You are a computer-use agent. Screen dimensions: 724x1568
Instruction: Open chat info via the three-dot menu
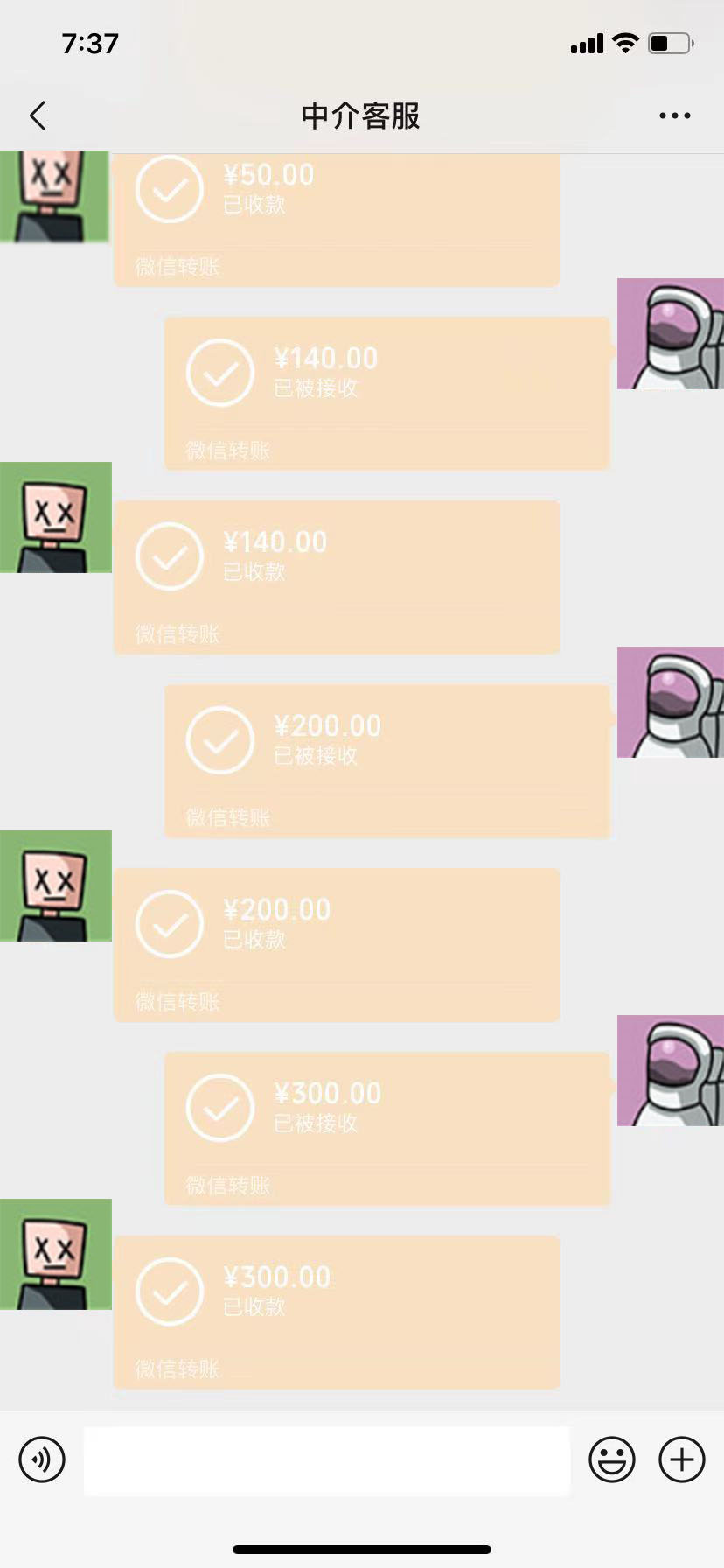[674, 115]
